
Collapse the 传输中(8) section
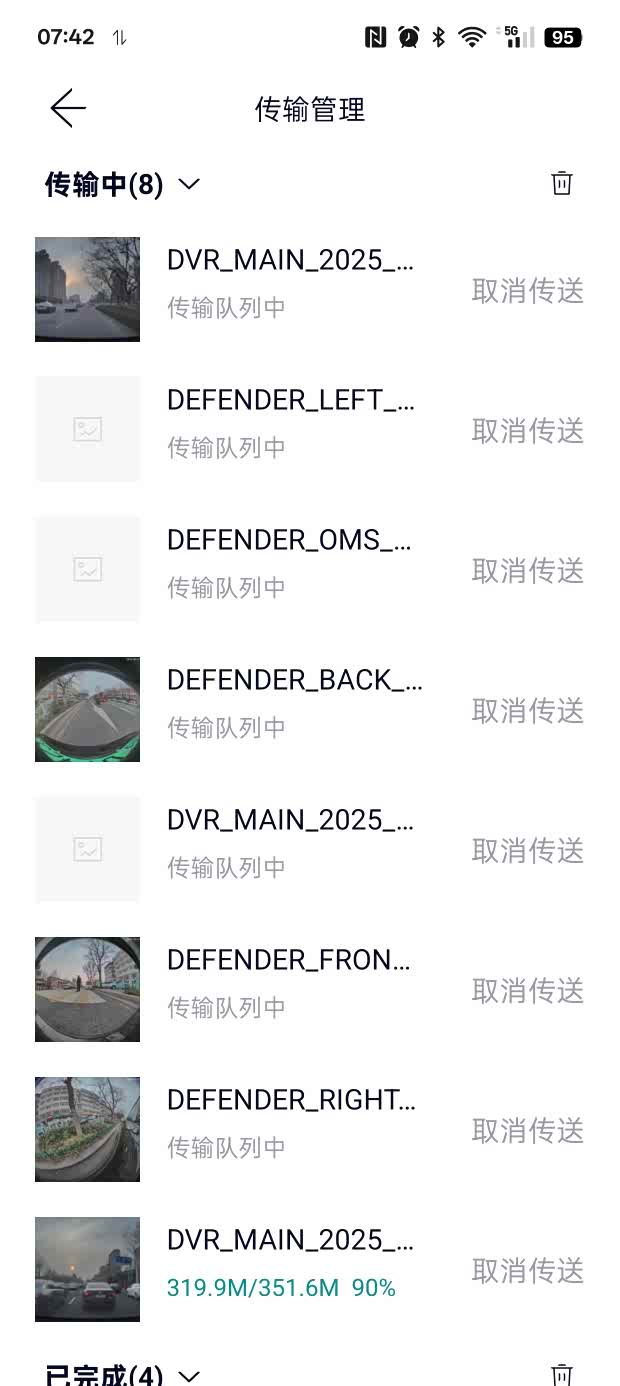tap(189, 184)
